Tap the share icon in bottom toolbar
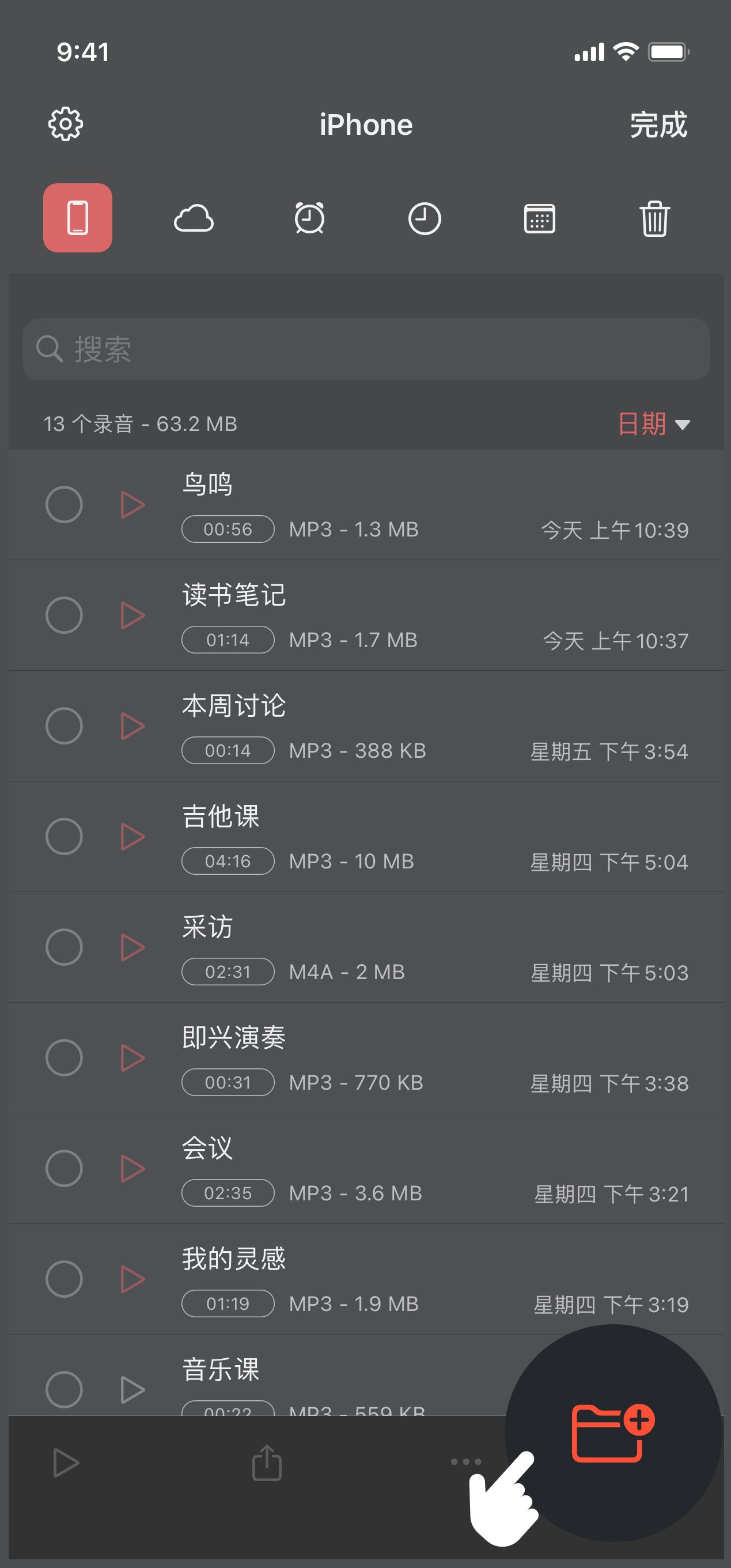 coord(267,1462)
